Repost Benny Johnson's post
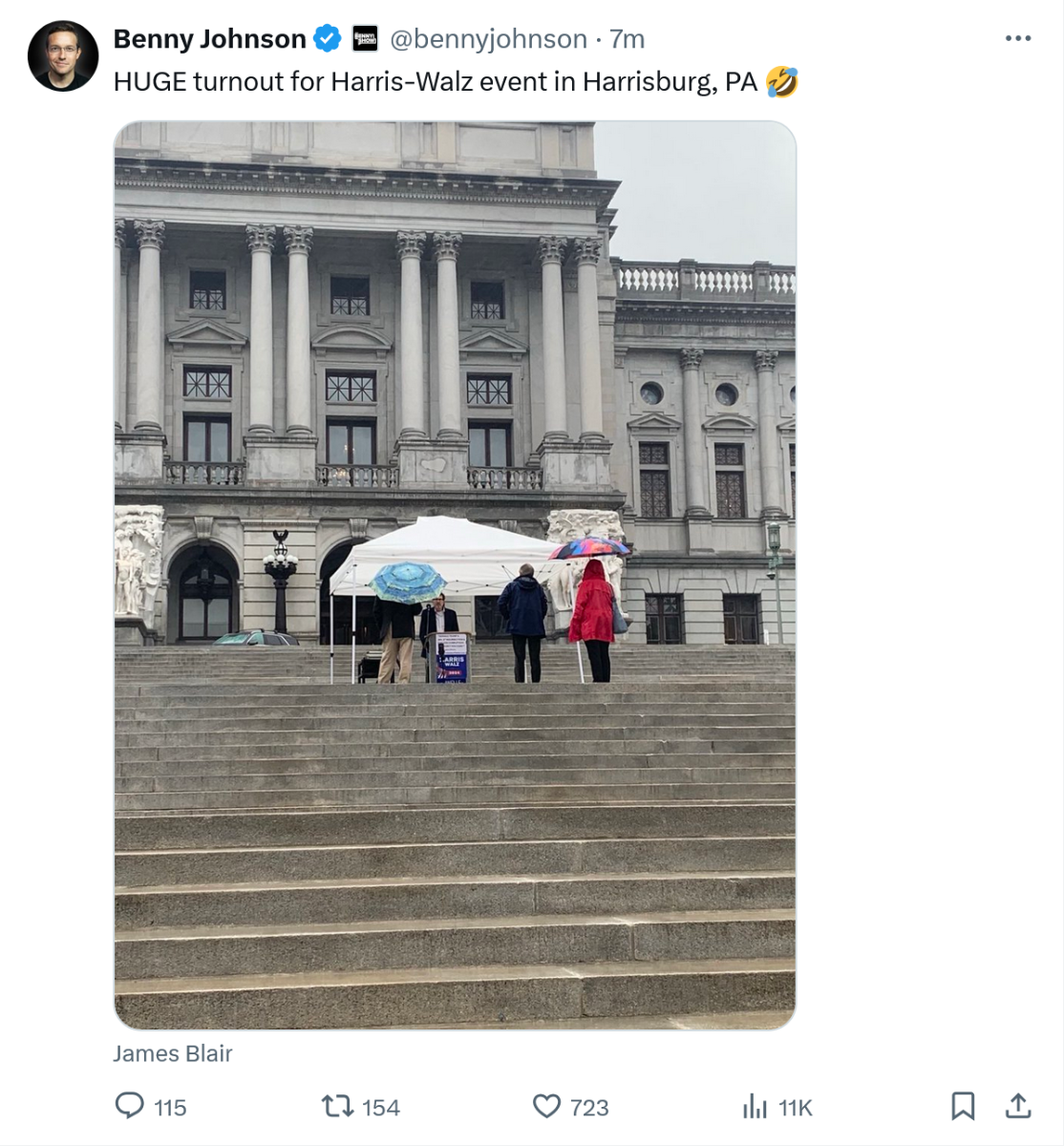 pos(337,1106)
